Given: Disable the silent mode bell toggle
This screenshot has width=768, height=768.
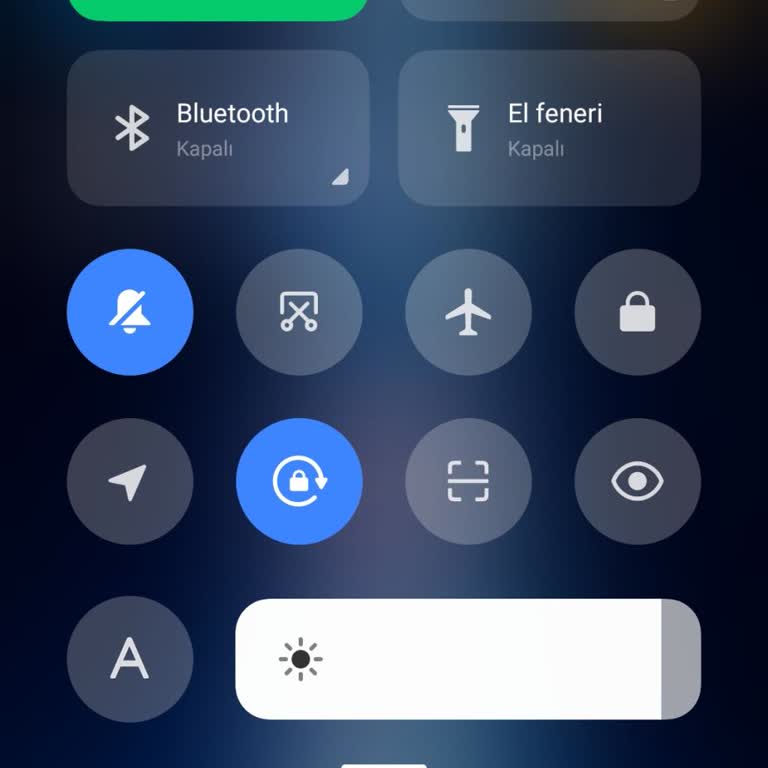Looking at the screenshot, I should pos(130,313).
